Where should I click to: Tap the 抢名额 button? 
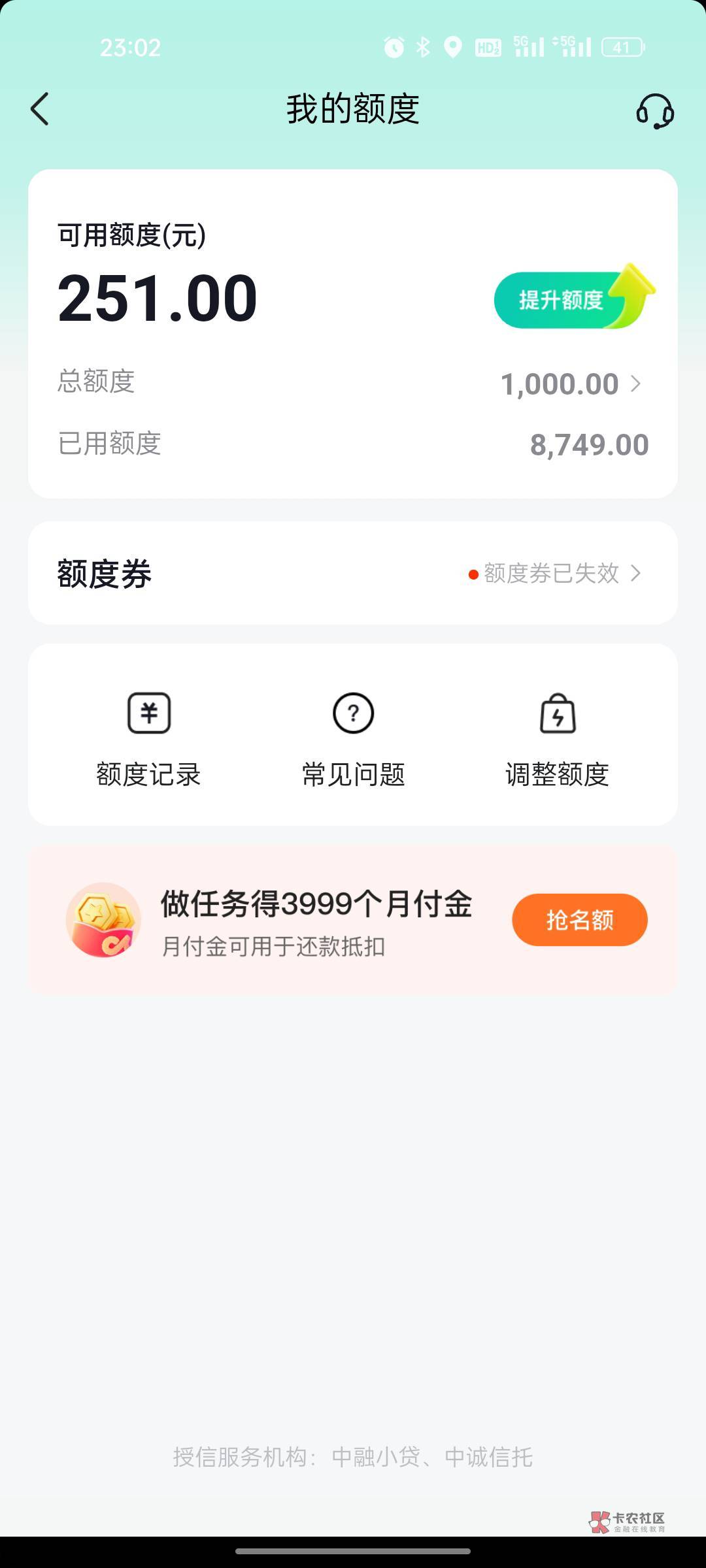[580, 920]
